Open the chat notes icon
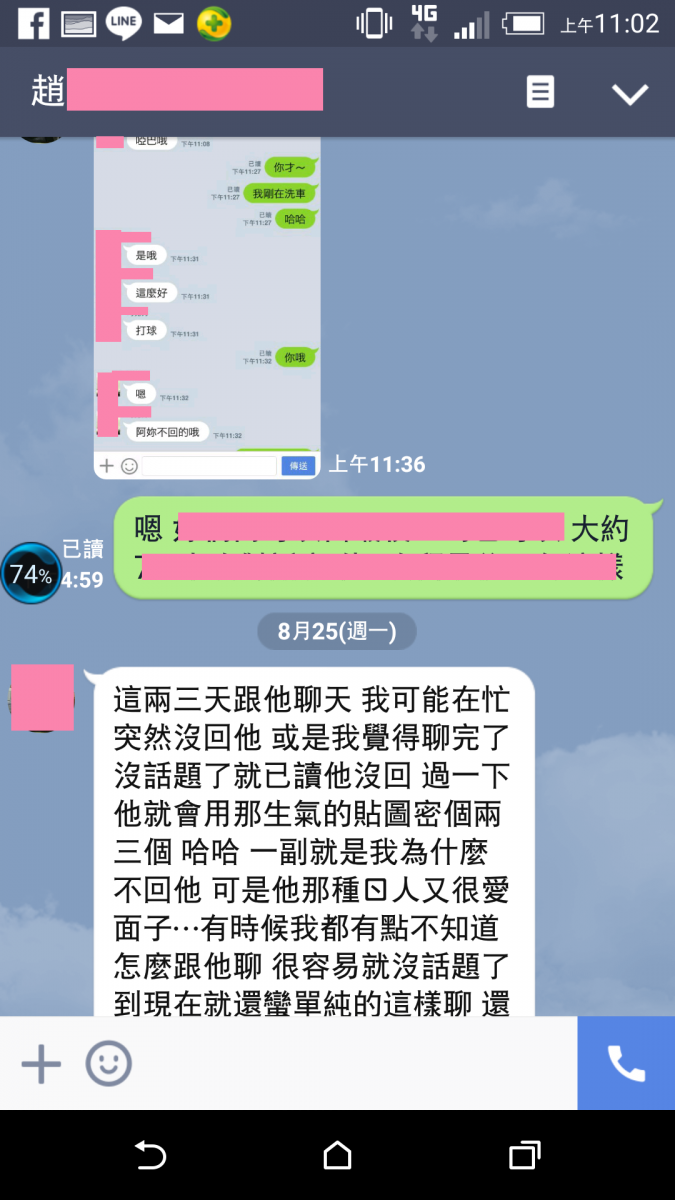675x1200 pixels. tap(540, 93)
